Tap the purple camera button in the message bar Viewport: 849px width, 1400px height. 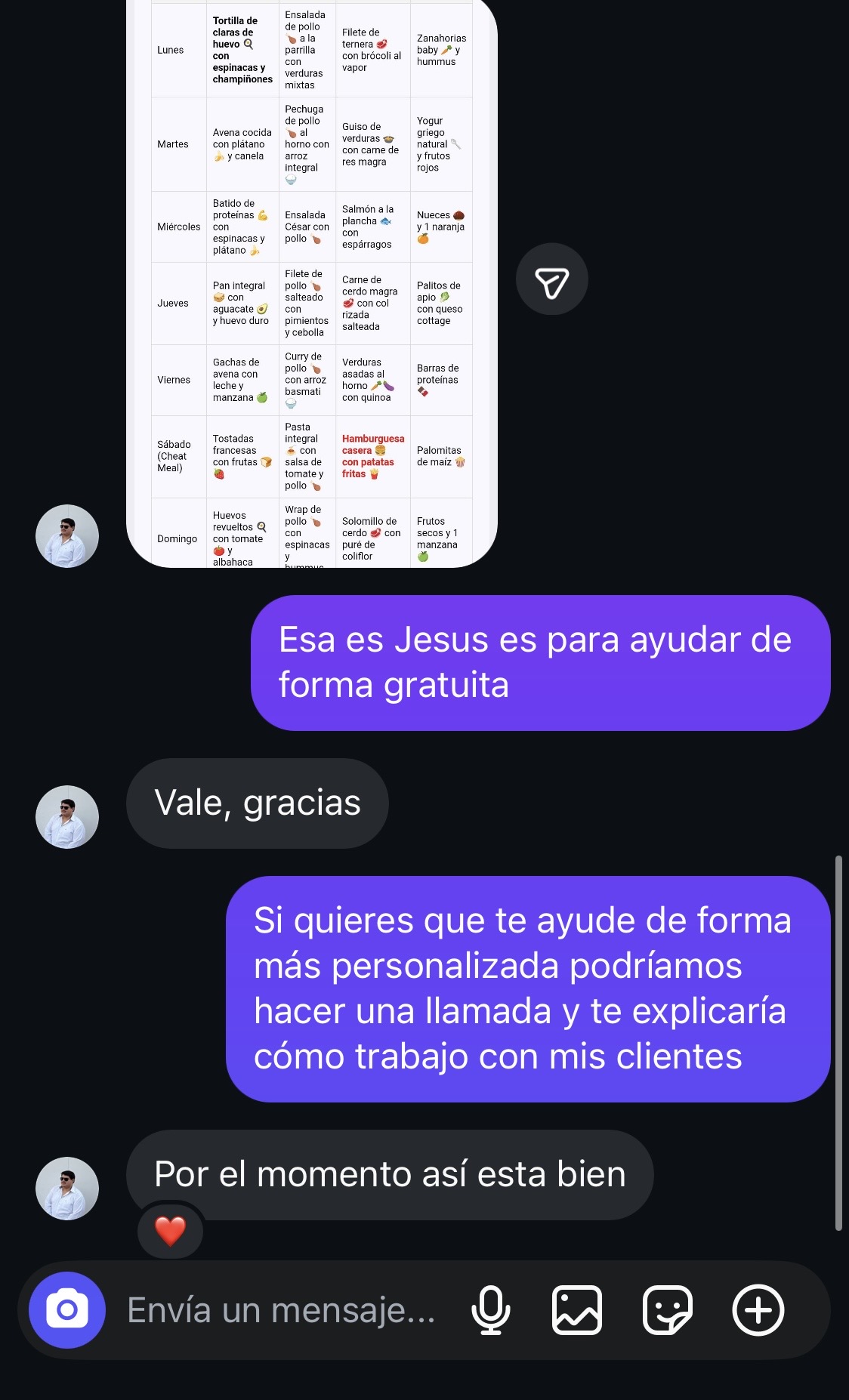67,1310
